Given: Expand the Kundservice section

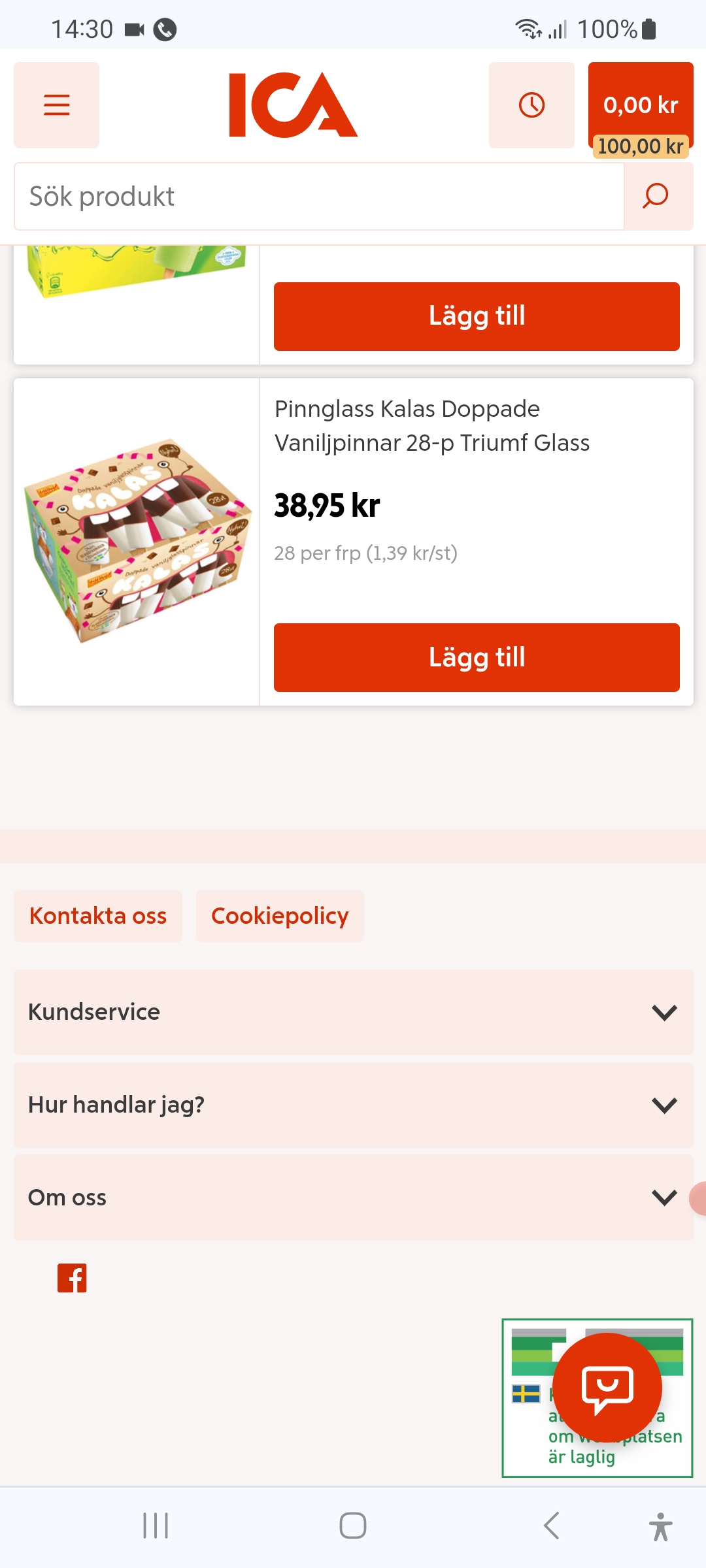Looking at the screenshot, I should (x=353, y=1012).
